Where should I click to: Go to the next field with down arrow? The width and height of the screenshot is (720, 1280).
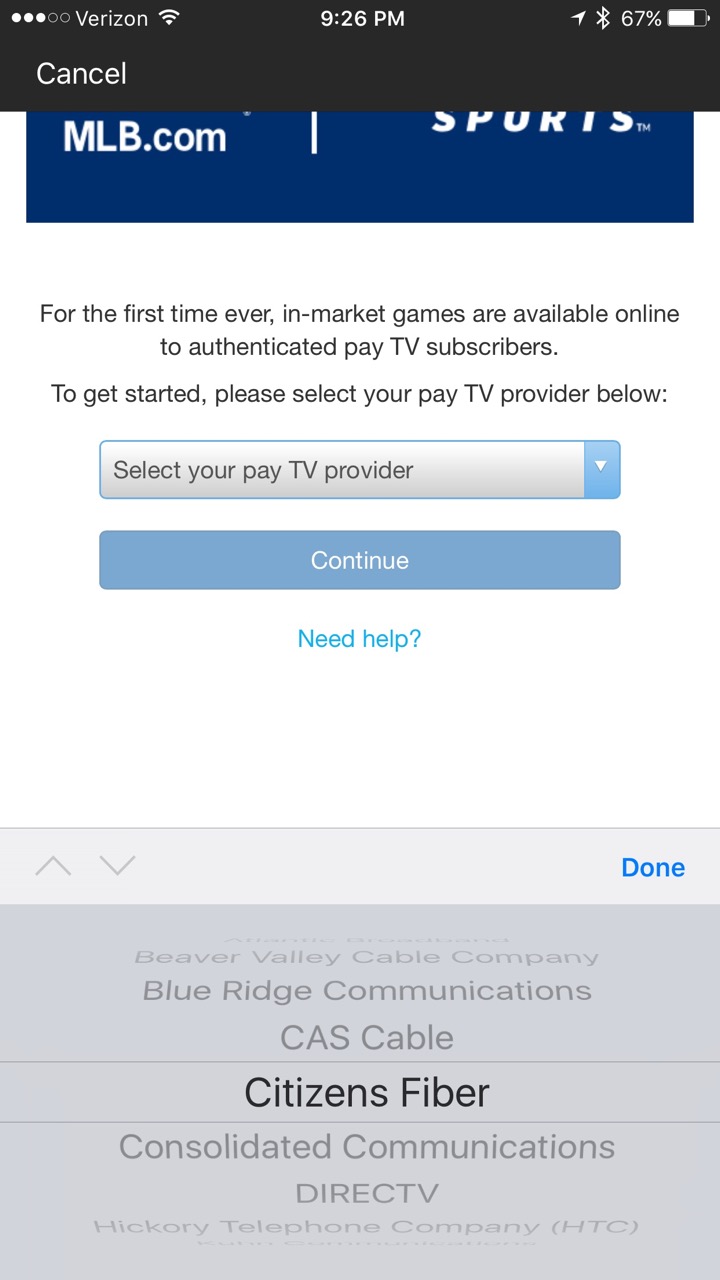(118, 866)
